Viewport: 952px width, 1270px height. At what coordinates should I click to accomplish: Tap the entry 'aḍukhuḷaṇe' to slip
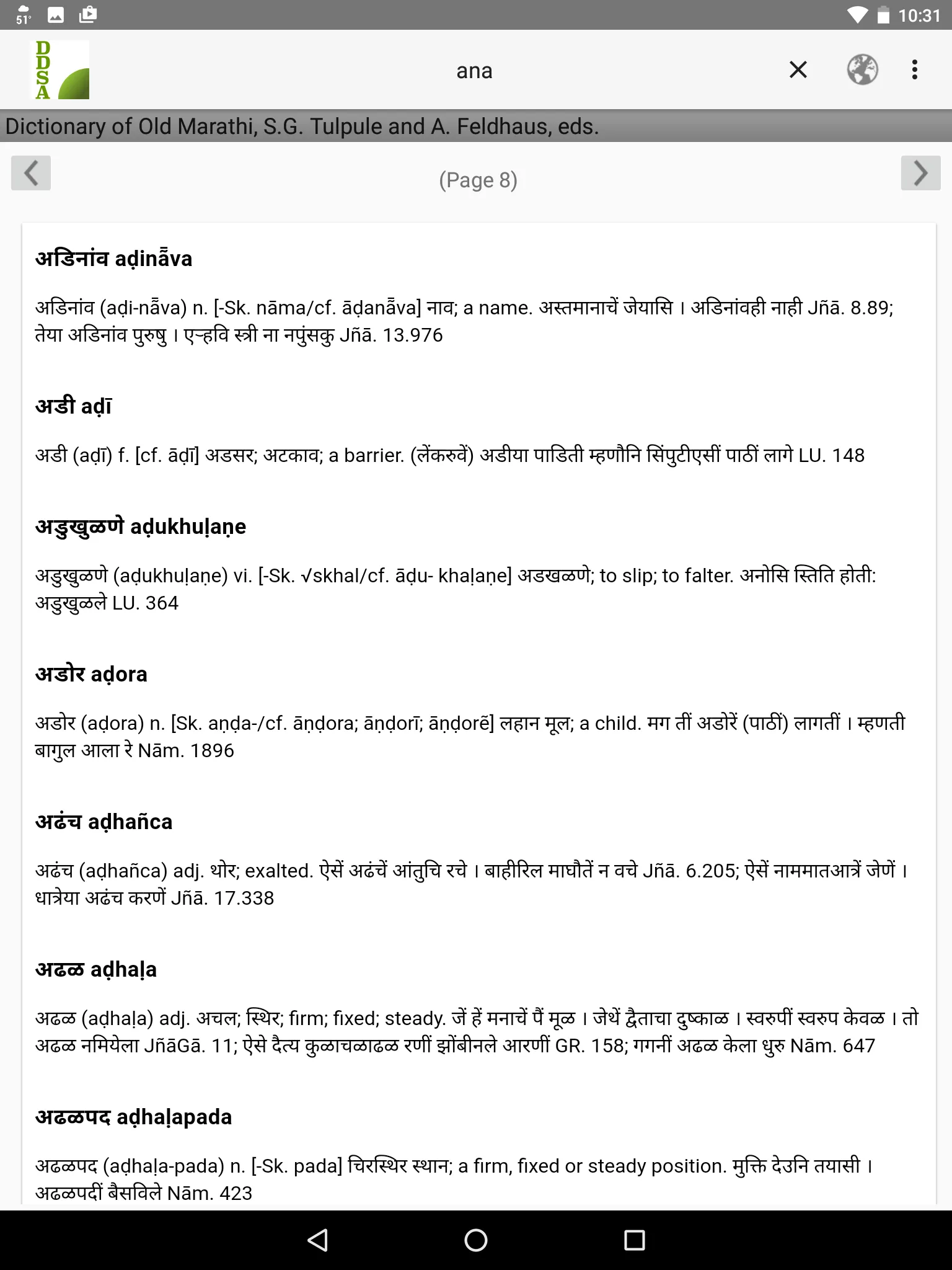(141, 526)
